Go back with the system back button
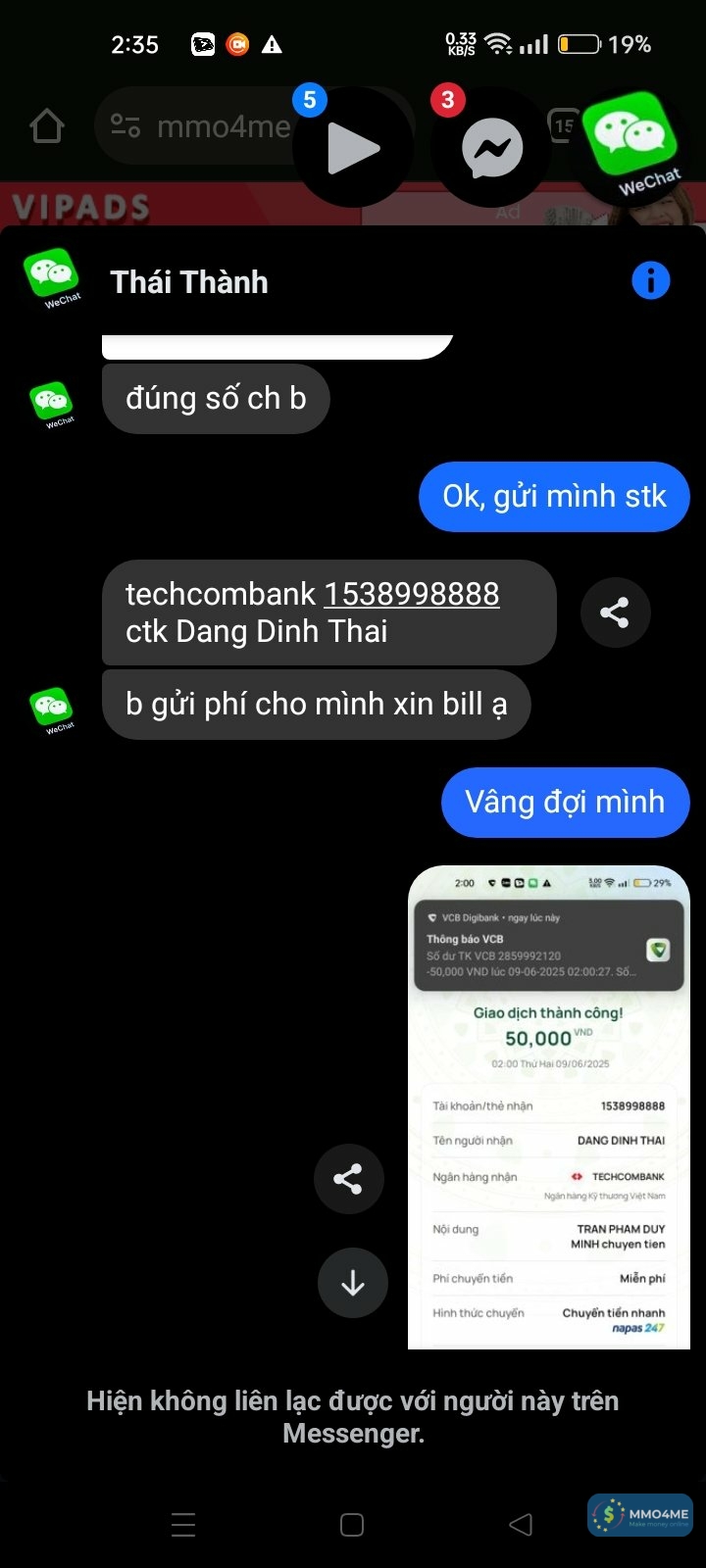Viewport: 706px width, 1568px height. tap(521, 1524)
